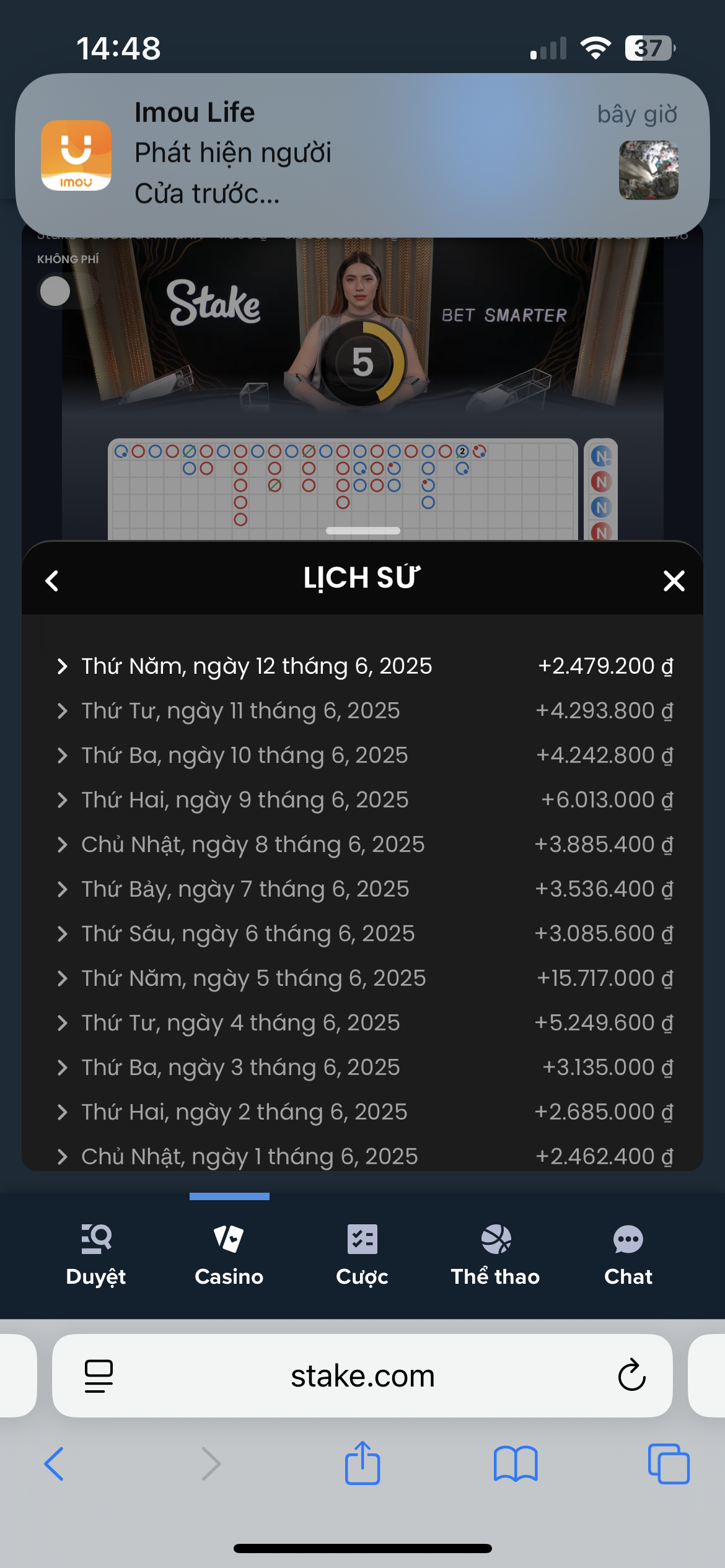Close the Lịch sử history panel
This screenshot has width=725, height=1568.
tap(674, 581)
